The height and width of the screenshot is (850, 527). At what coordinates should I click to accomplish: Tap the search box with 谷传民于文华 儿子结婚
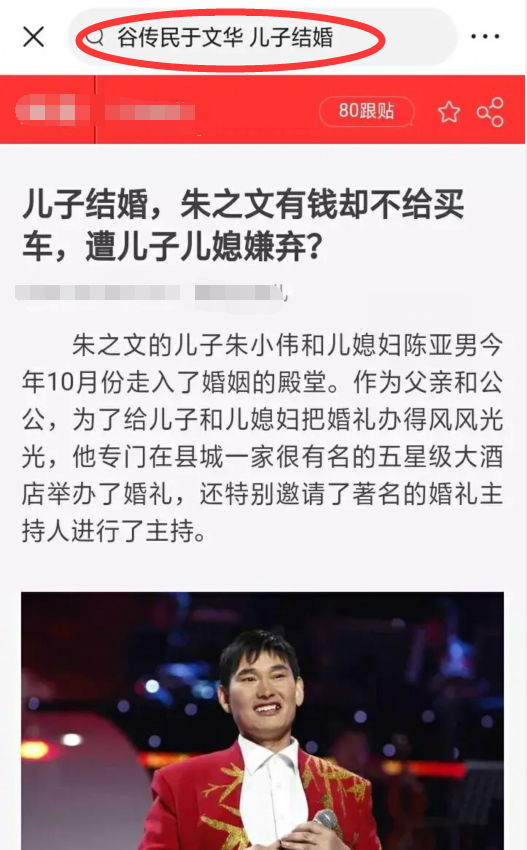click(262, 37)
